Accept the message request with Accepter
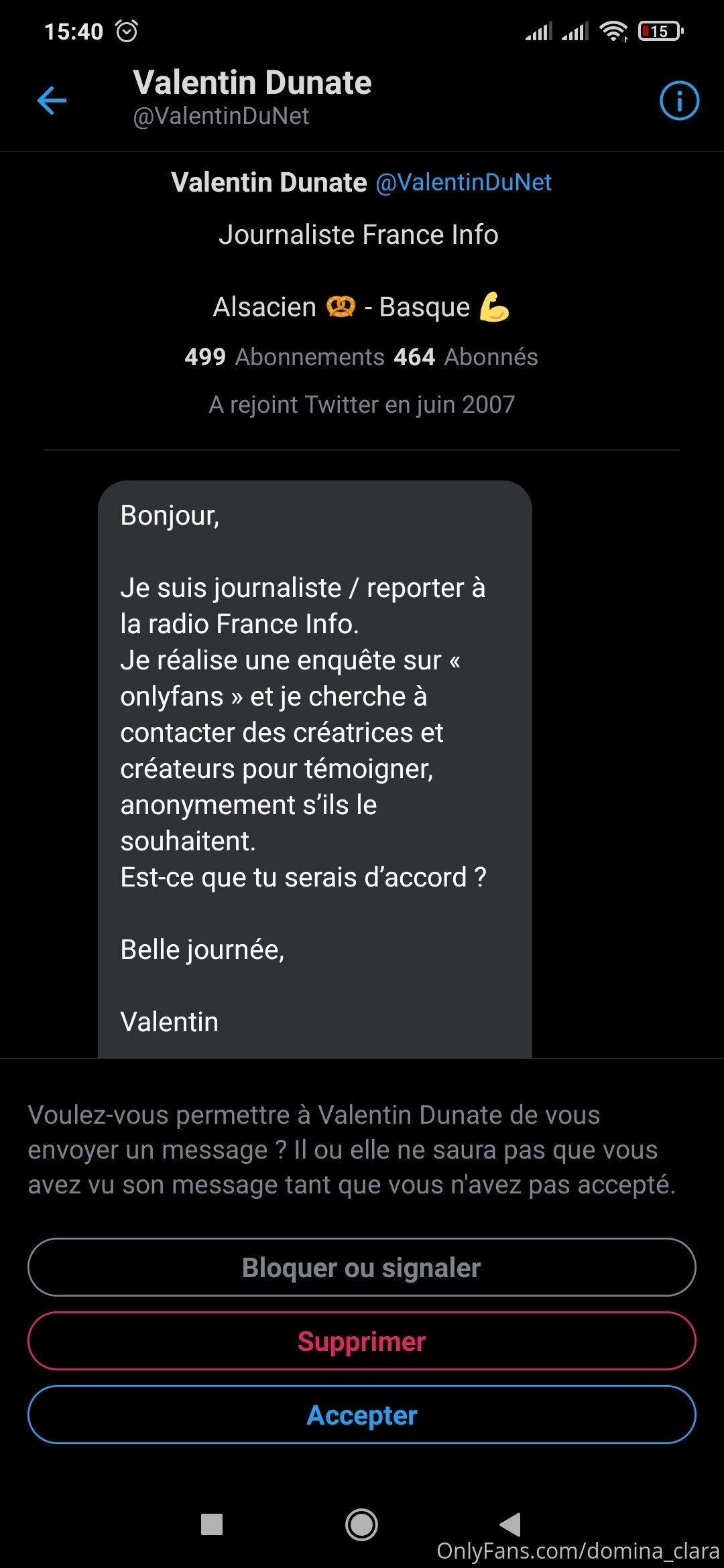This screenshot has width=724, height=1568. (x=362, y=1415)
